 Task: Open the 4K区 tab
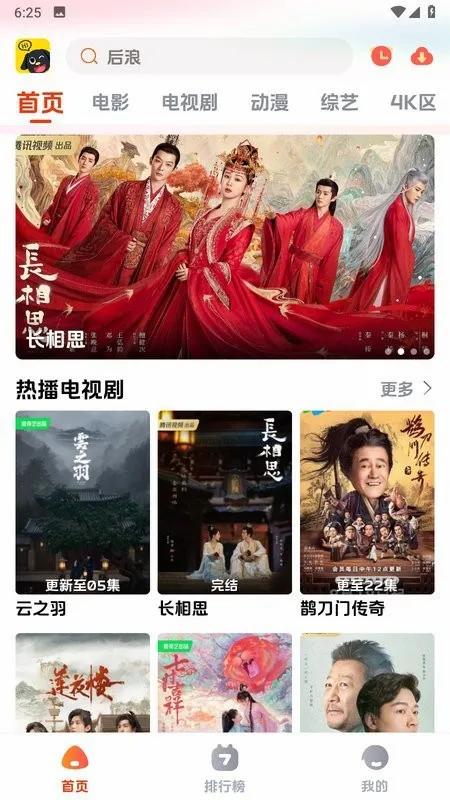(413, 103)
